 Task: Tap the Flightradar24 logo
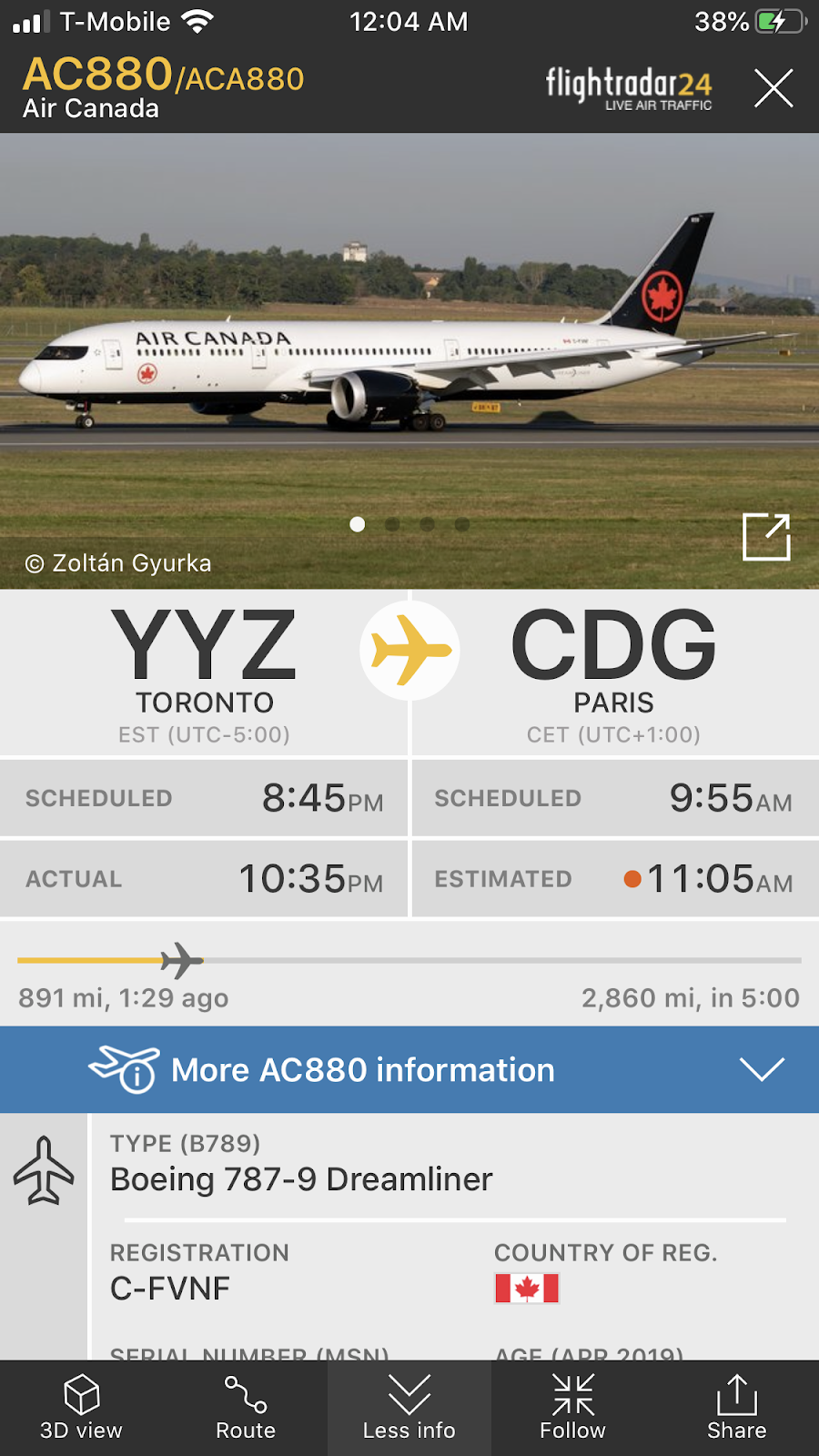[x=628, y=86]
